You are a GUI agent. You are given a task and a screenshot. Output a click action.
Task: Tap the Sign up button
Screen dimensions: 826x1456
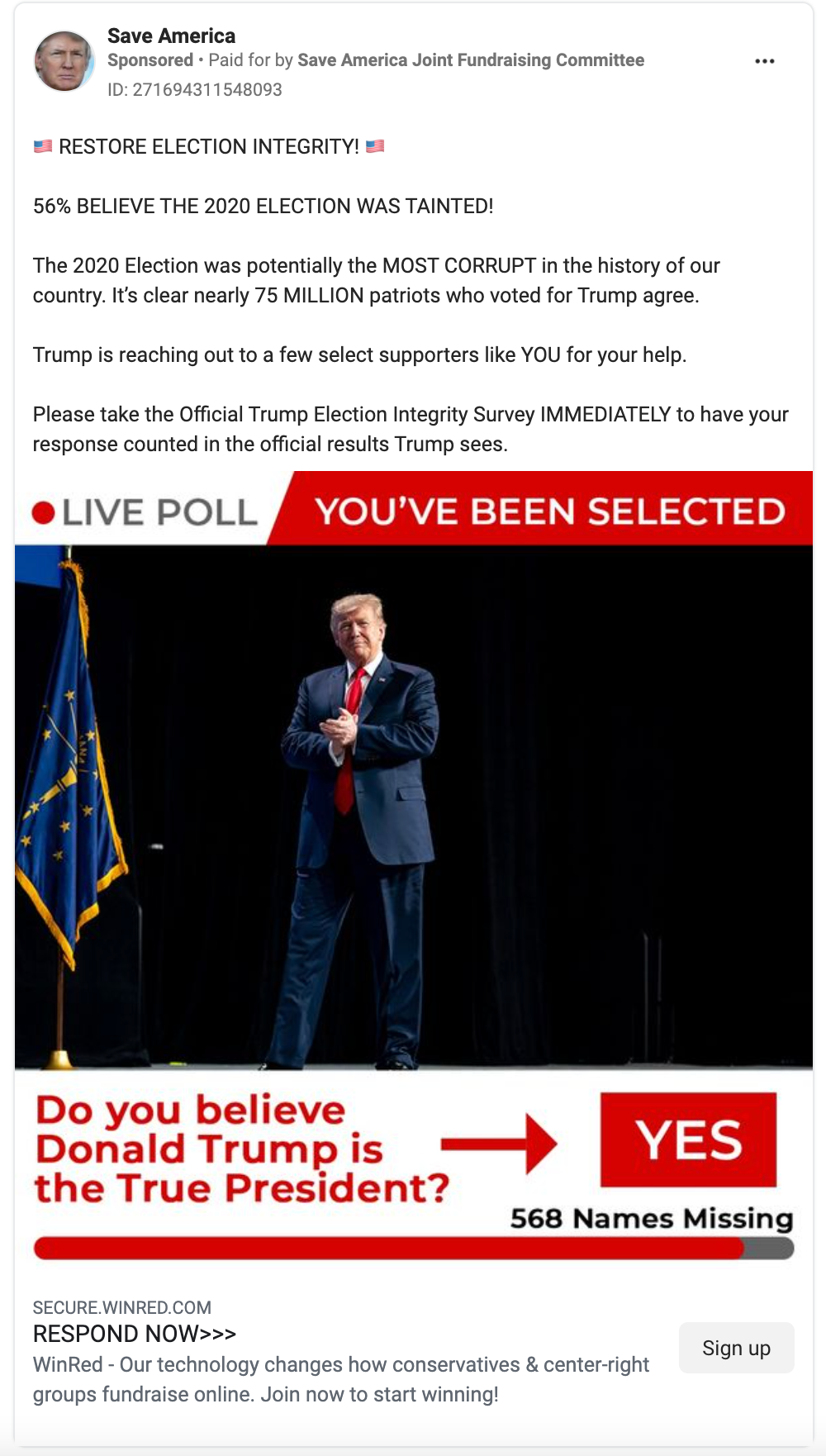[736, 1348]
